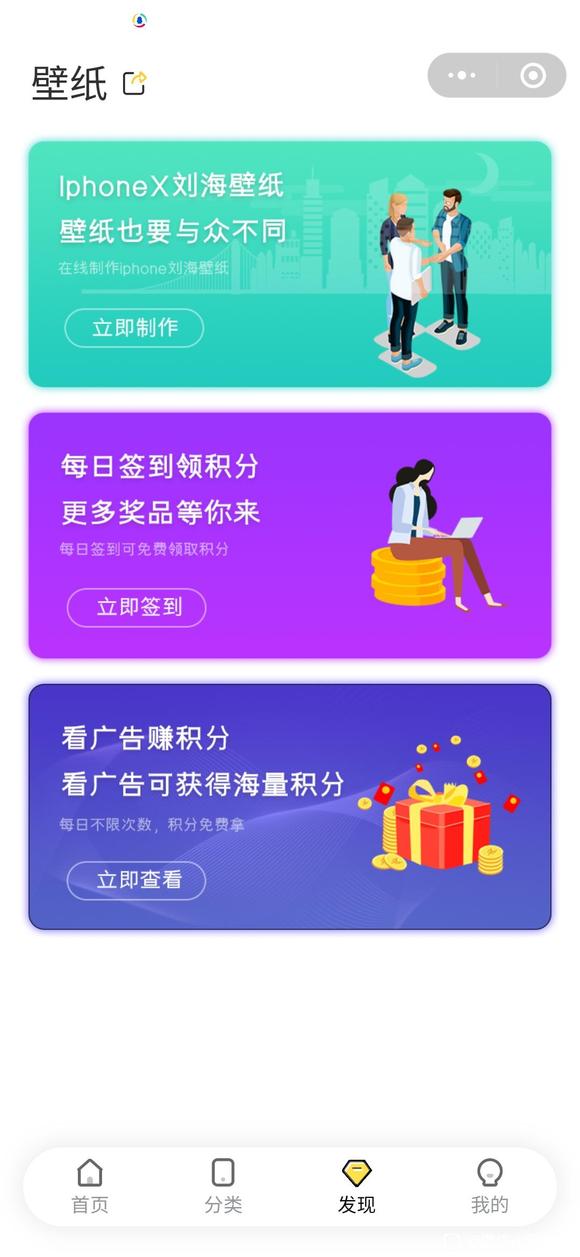Open the mini program three-dot menu

click(x=462, y=75)
